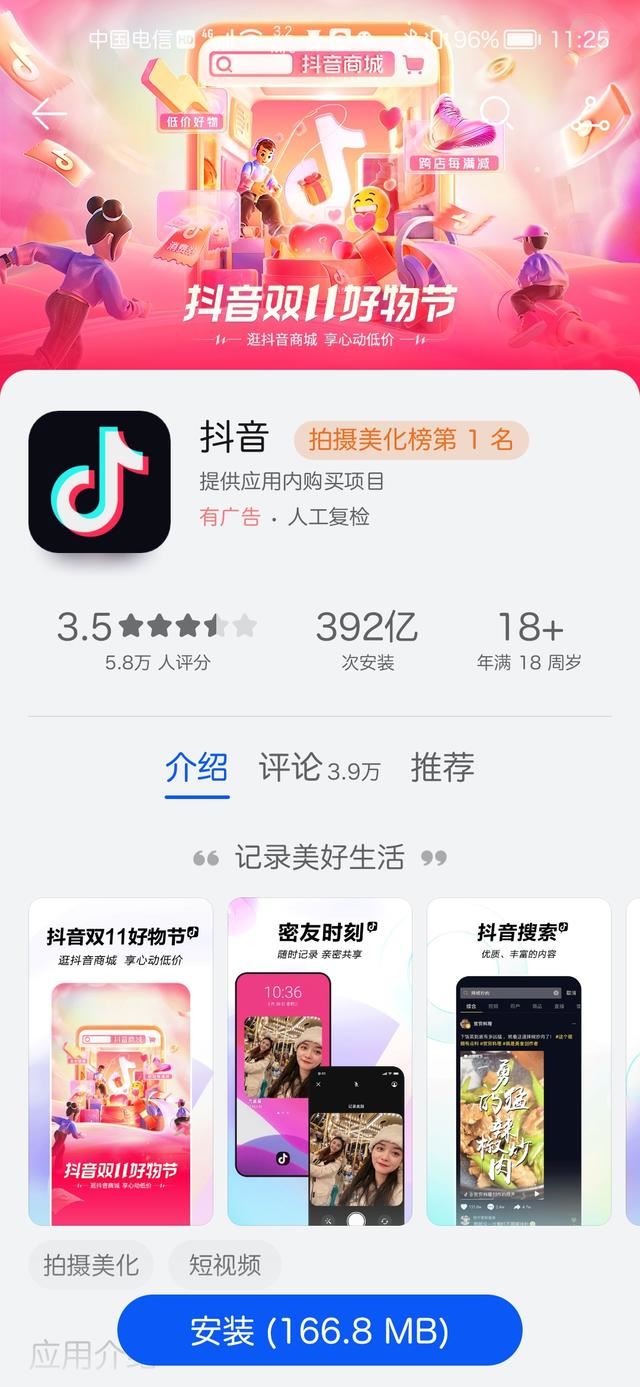Install 抖音 (166.8 MB)

pos(320,1331)
